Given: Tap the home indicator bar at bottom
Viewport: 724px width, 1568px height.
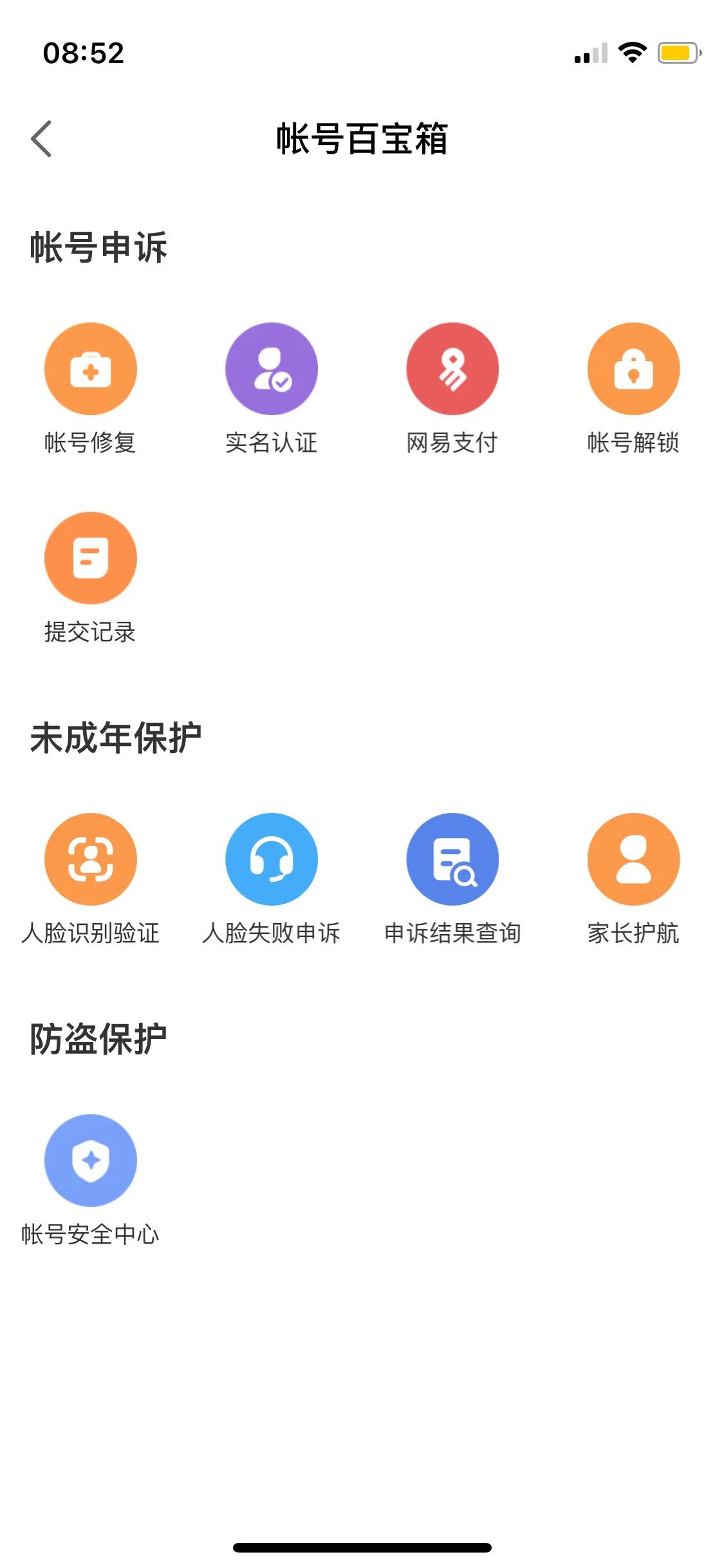Looking at the screenshot, I should pyautogui.click(x=362, y=1547).
